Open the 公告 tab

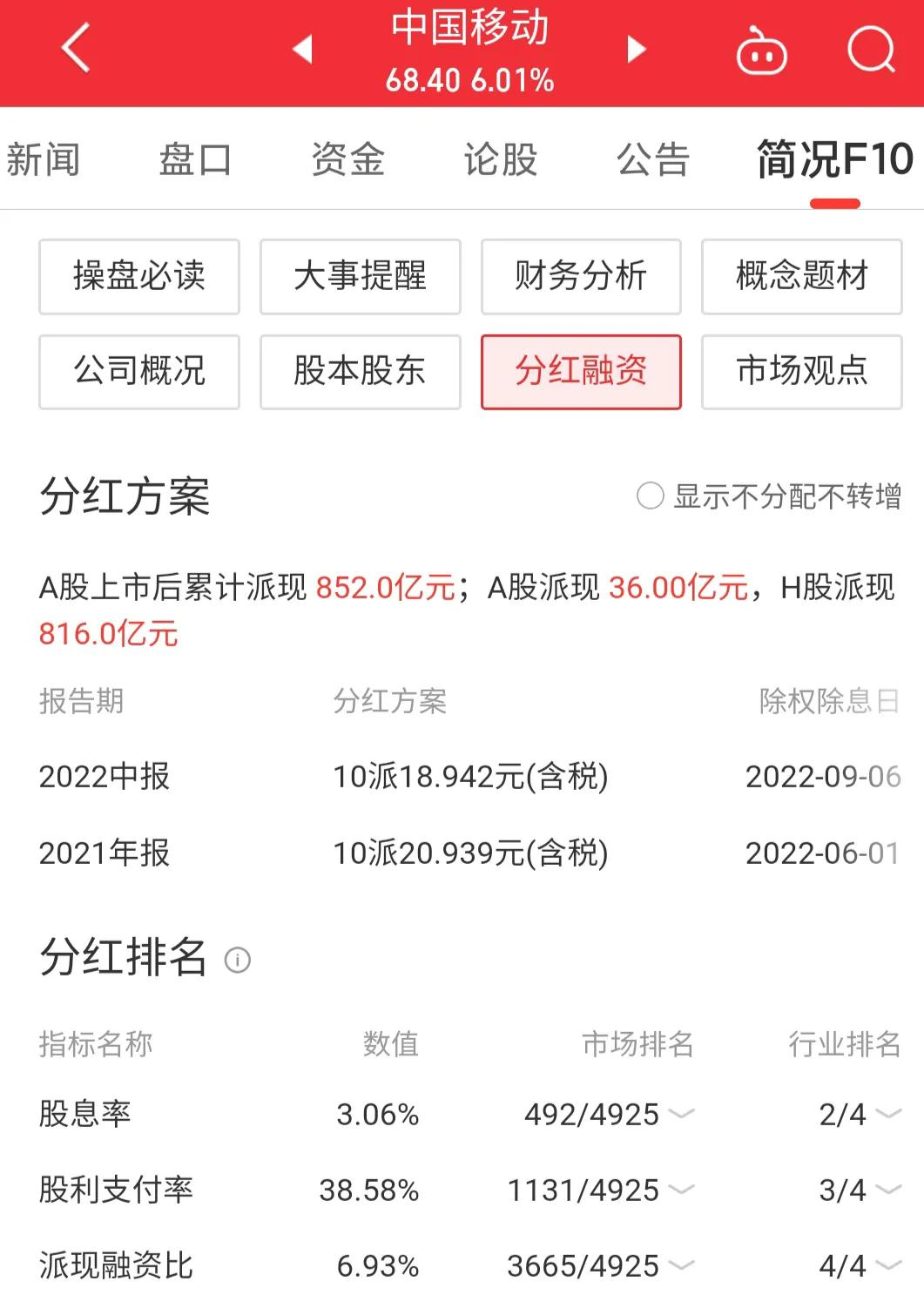click(653, 159)
